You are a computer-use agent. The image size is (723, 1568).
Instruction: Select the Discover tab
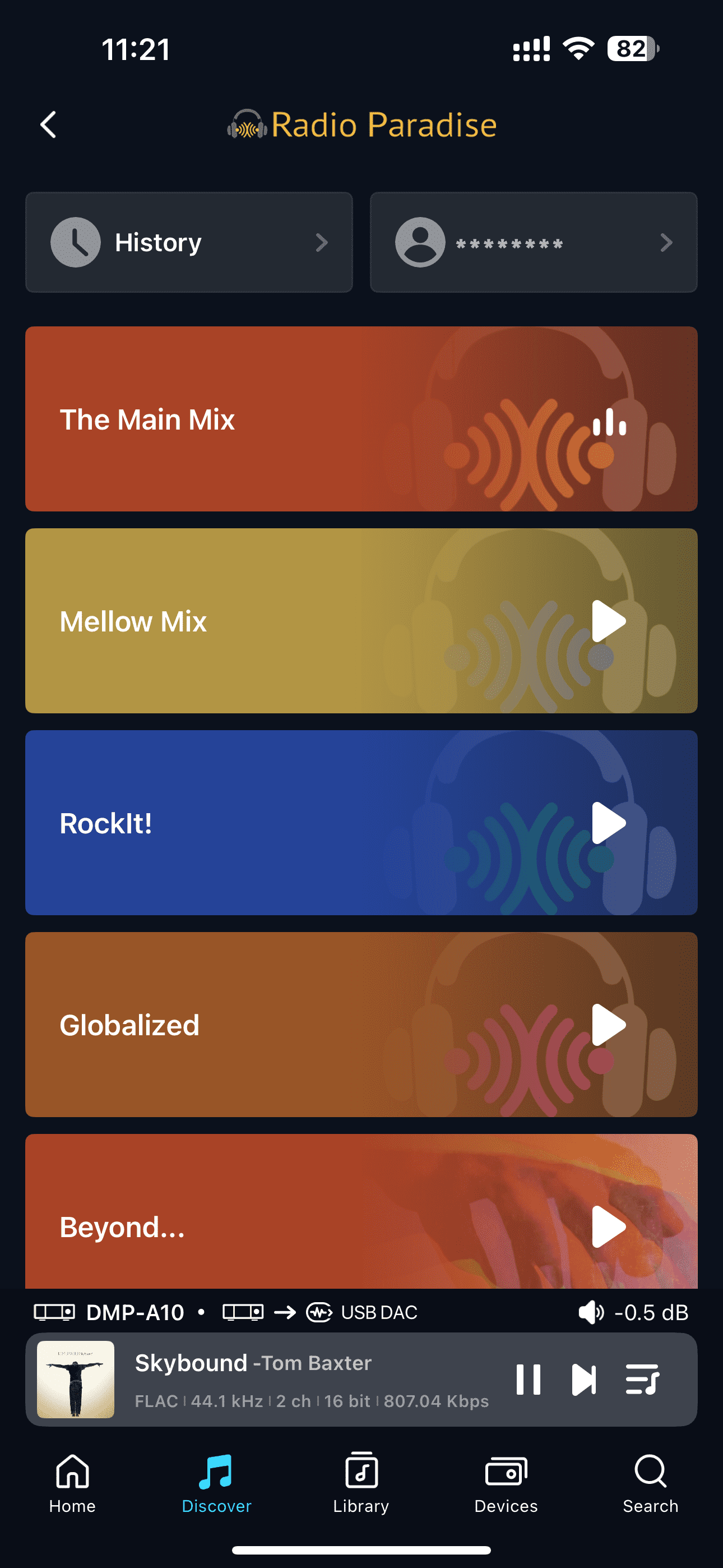click(217, 1484)
